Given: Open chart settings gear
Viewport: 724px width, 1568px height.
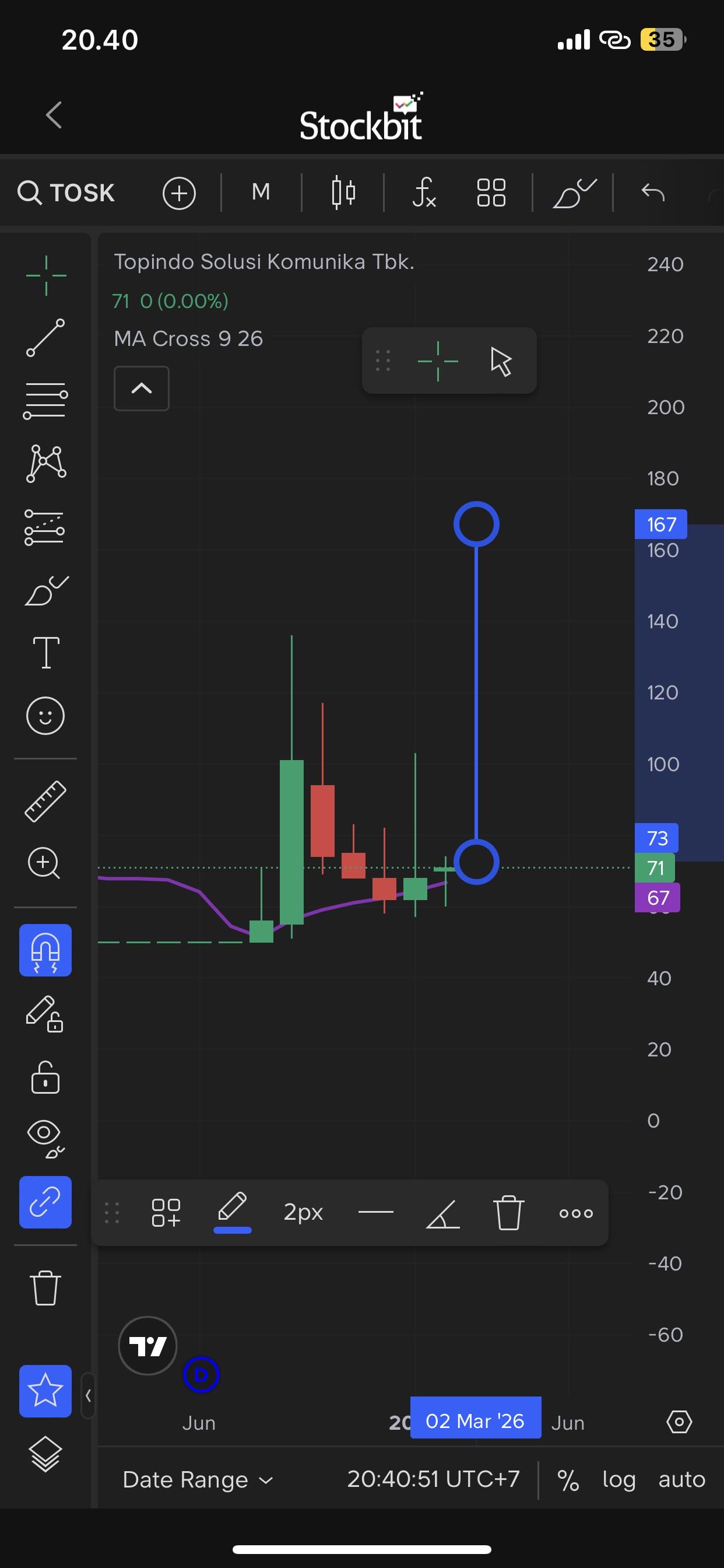Looking at the screenshot, I should [679, 1422].
